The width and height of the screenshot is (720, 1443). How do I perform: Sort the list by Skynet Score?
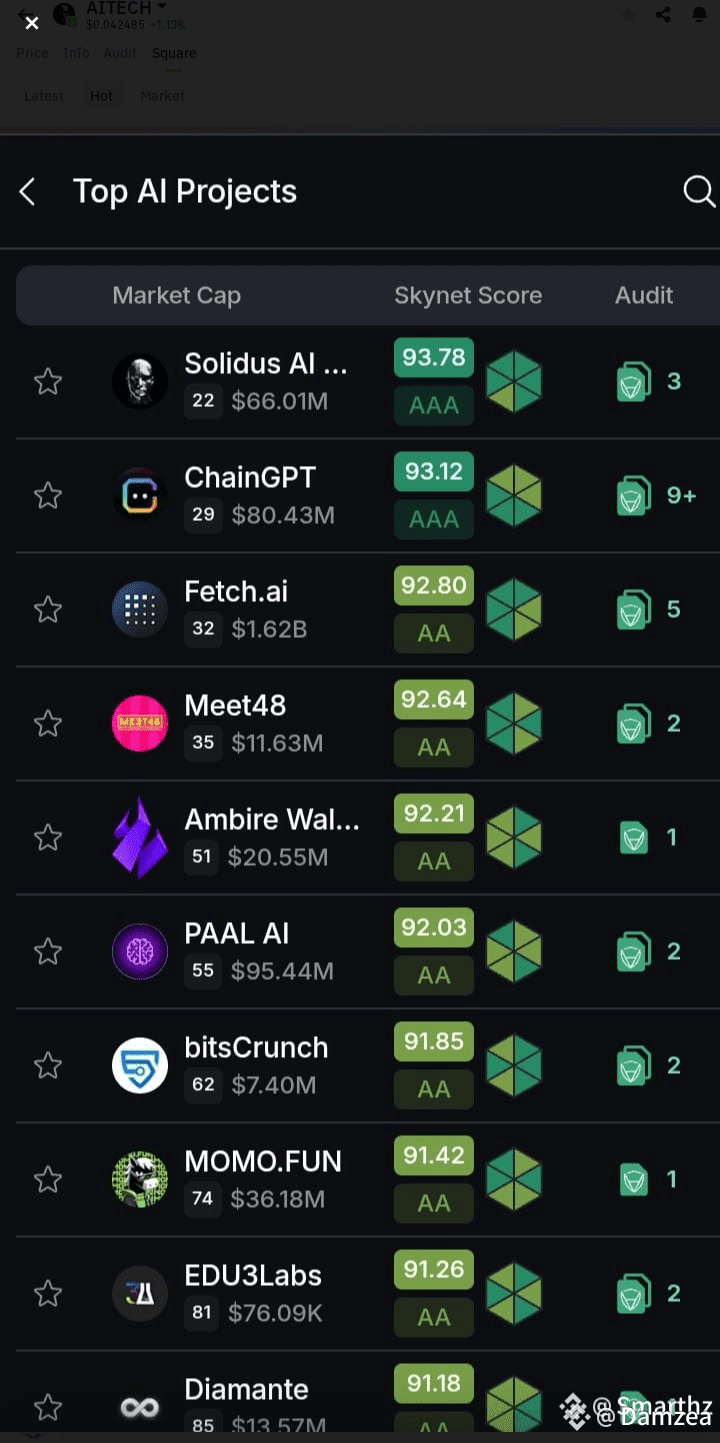pyautogui.click(x=468, y=295)
